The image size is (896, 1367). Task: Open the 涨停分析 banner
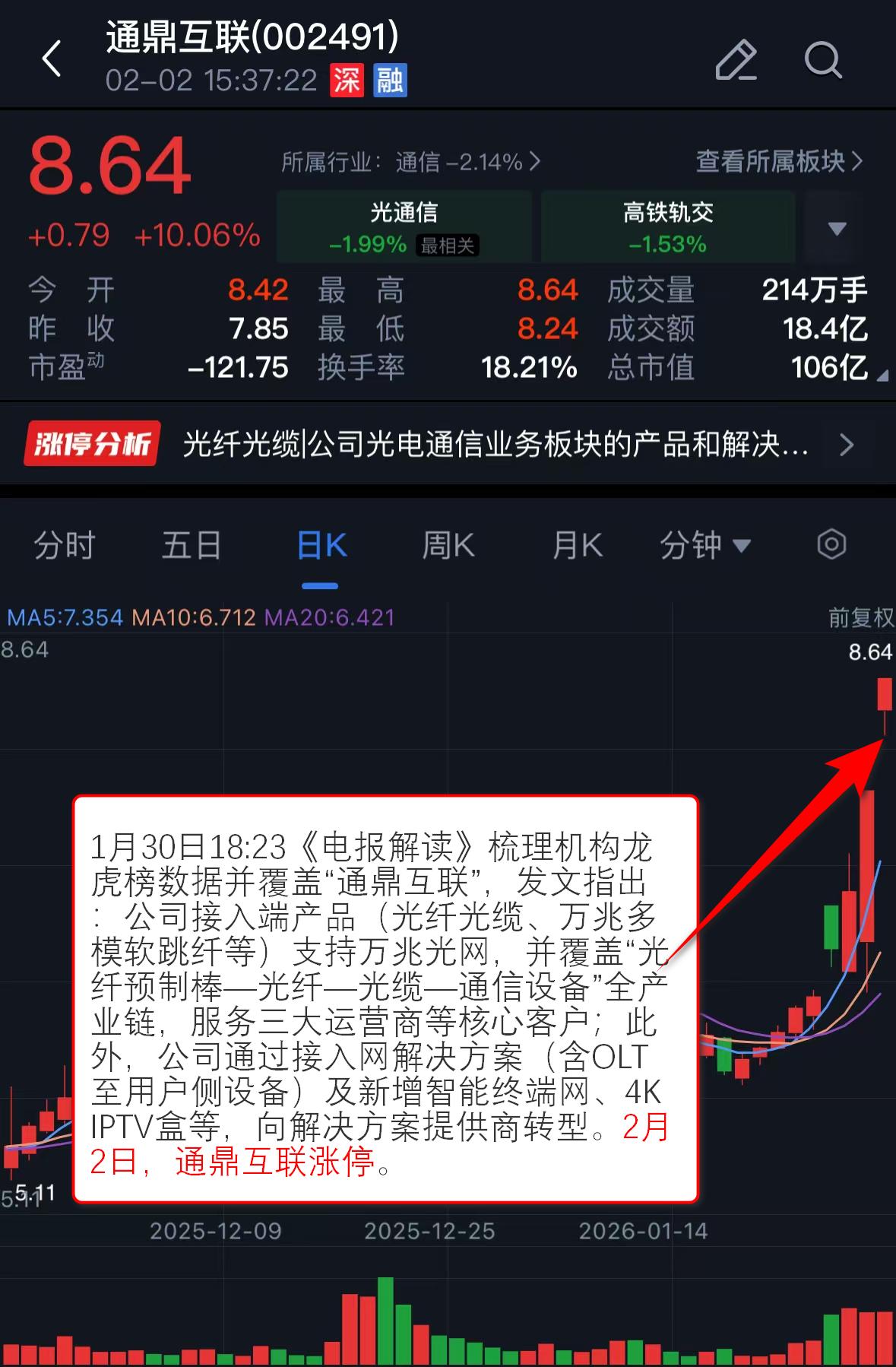pos(448,444)
